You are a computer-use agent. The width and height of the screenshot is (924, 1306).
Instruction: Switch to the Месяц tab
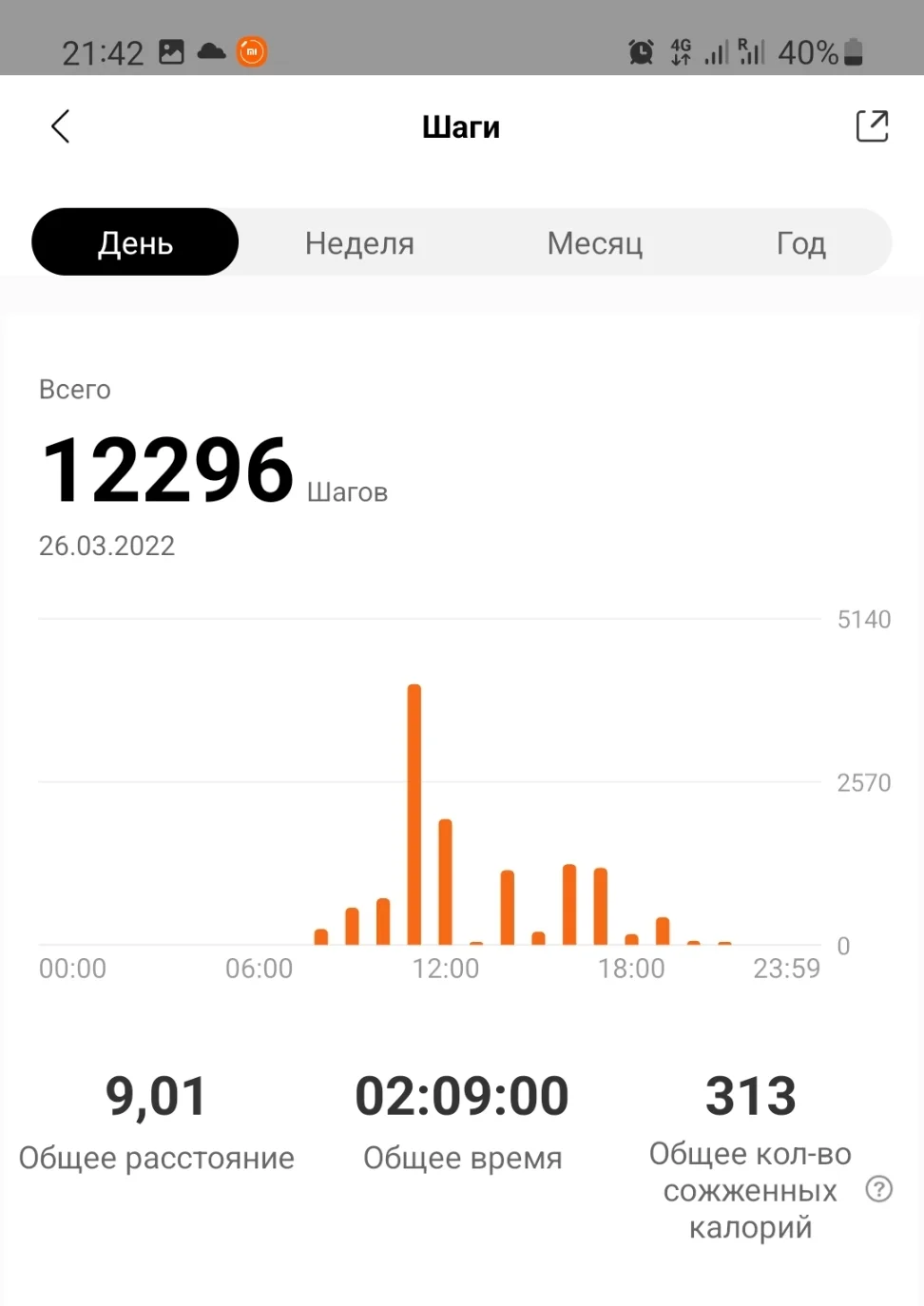595,243
